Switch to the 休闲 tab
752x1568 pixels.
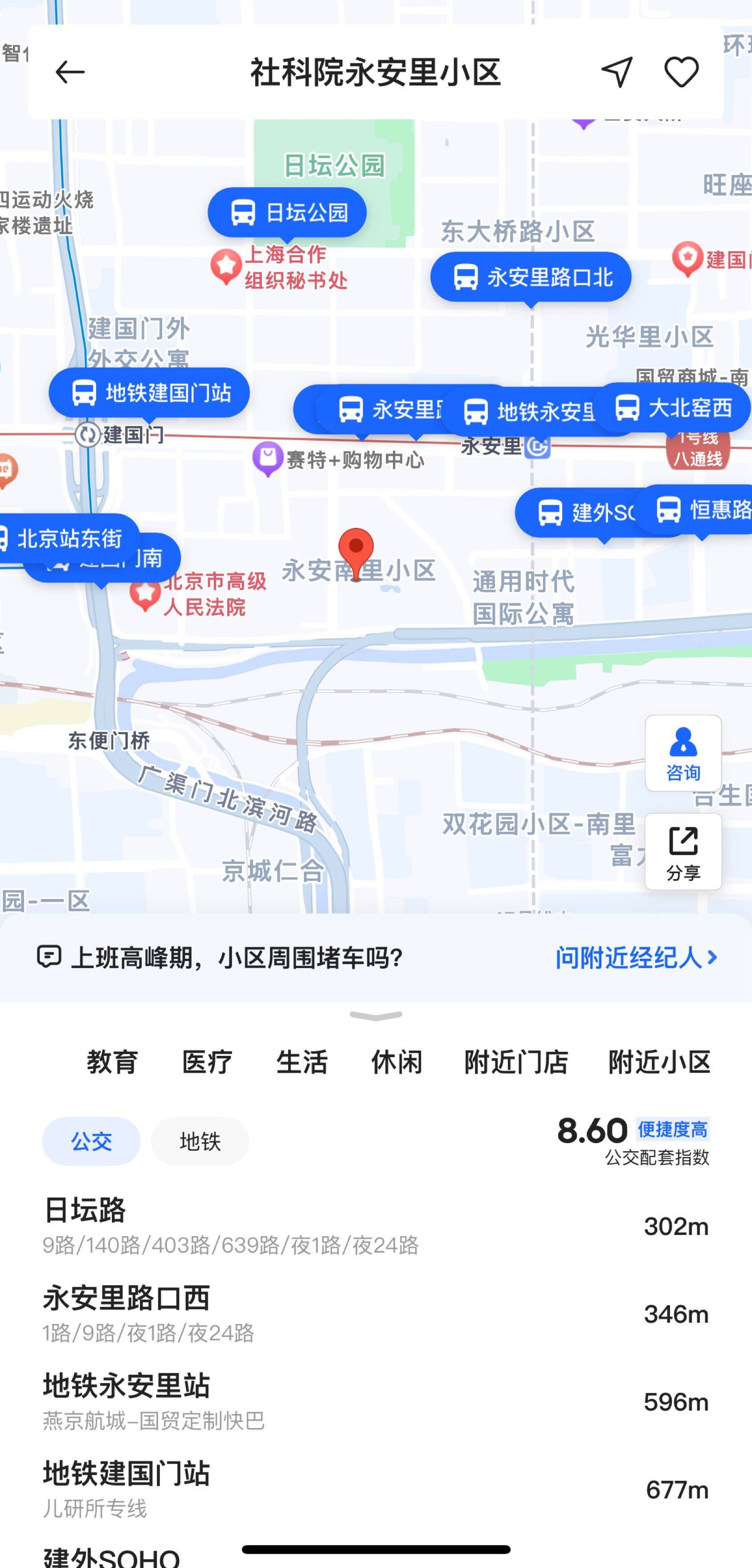tap(396, 1062)
